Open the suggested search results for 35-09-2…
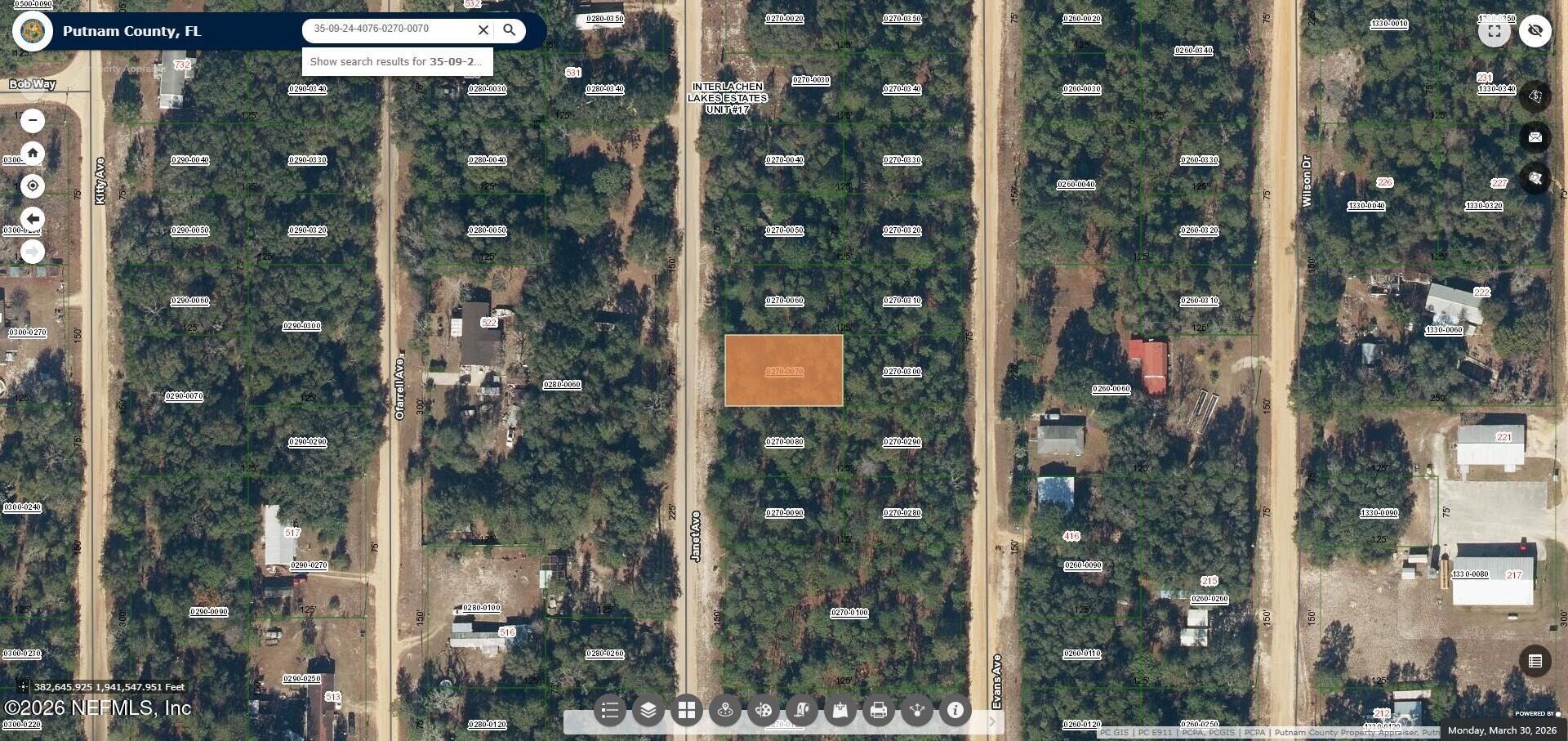 [x=397, y=61]
